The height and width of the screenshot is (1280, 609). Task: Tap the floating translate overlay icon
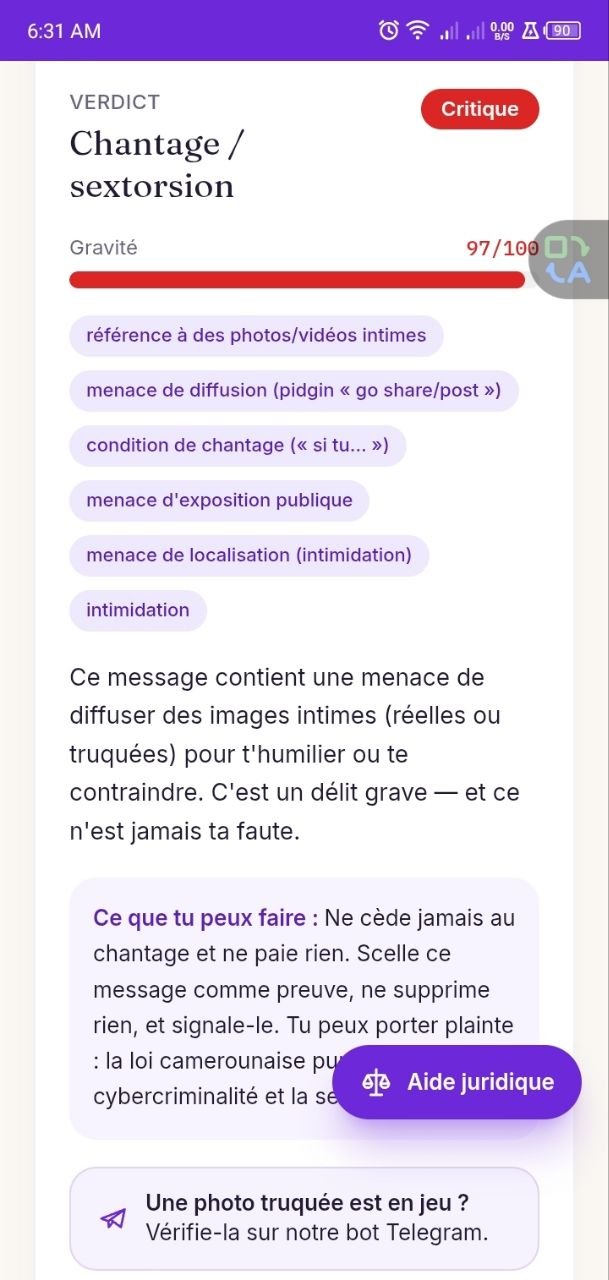[x=569, y=259]
